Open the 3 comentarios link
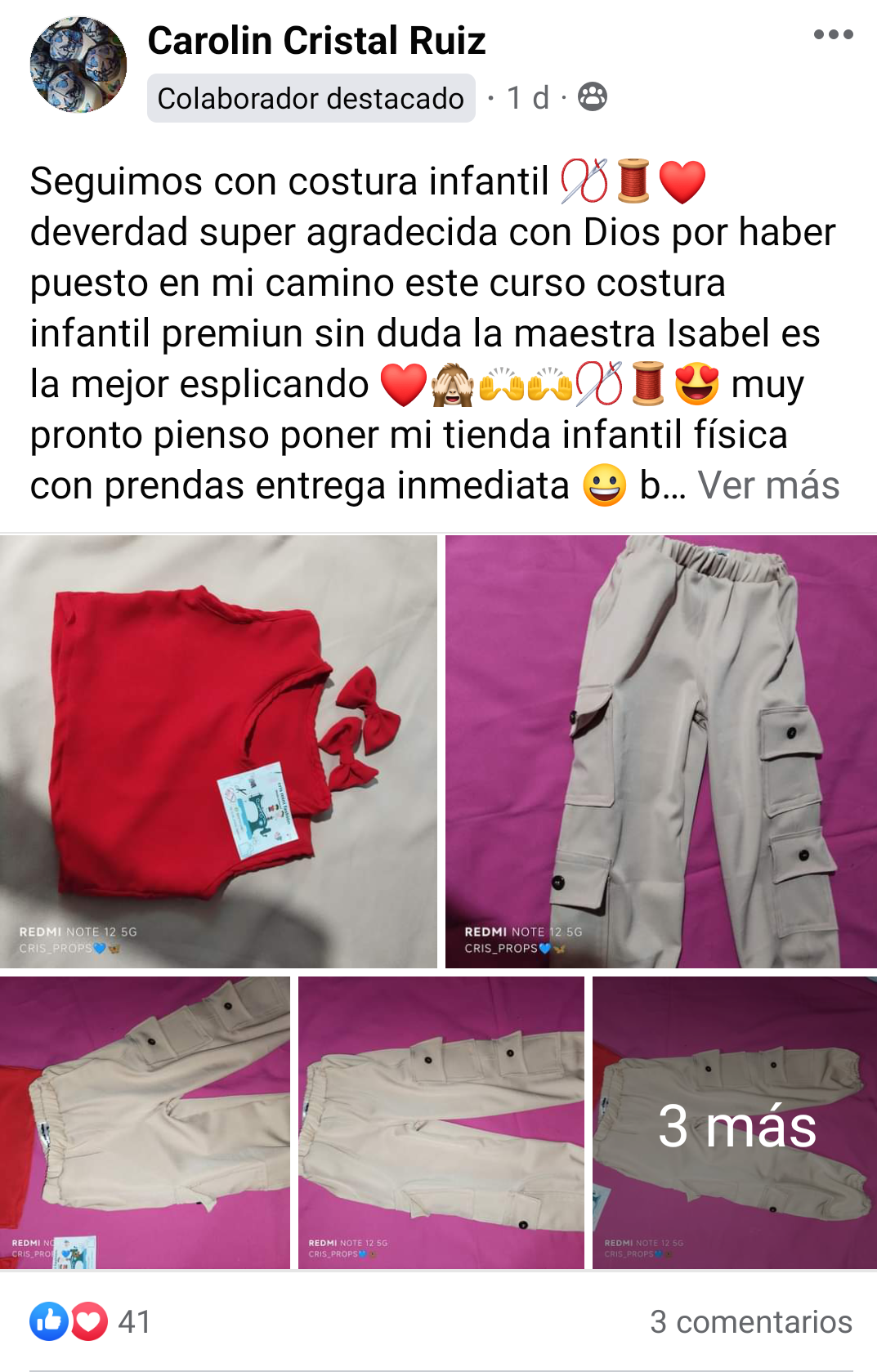Viewport: 877px width, 1372px height. 750,1321
